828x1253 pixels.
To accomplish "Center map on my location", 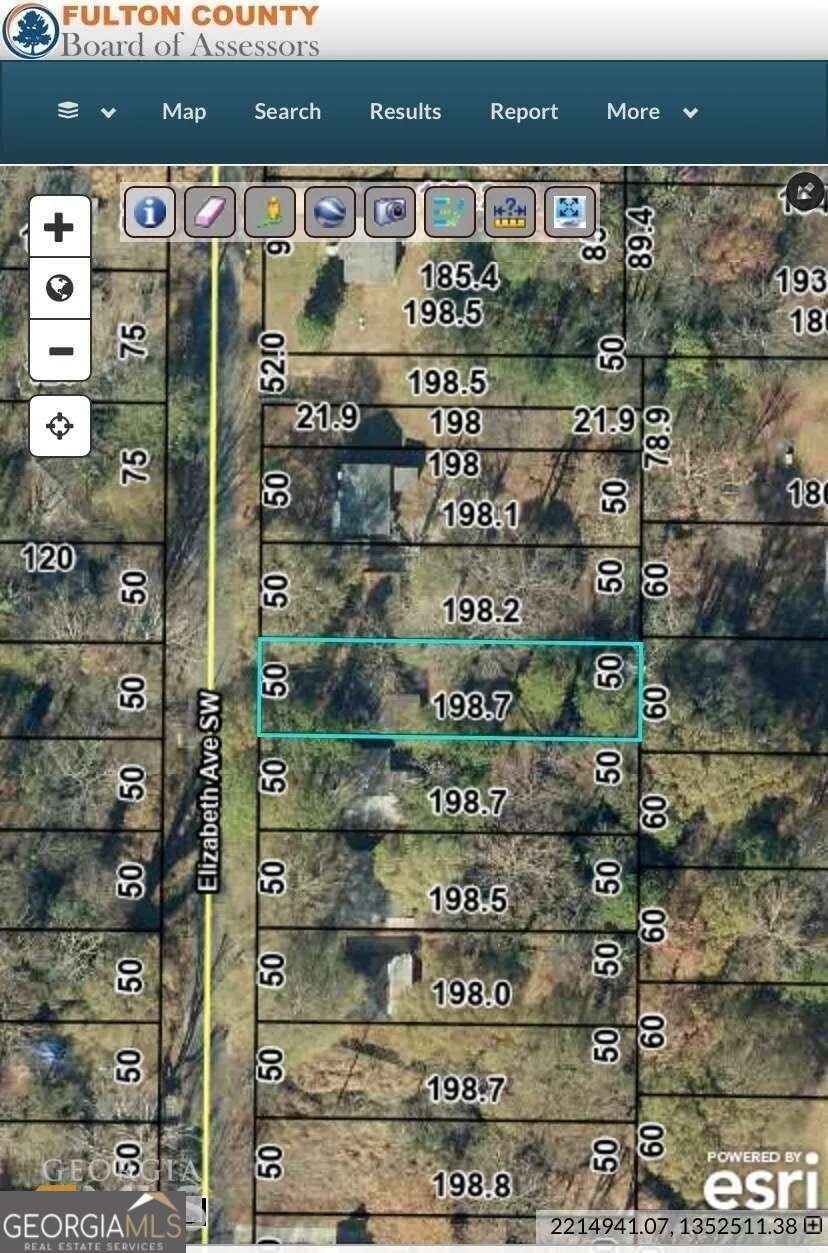I will click(60, 426).
